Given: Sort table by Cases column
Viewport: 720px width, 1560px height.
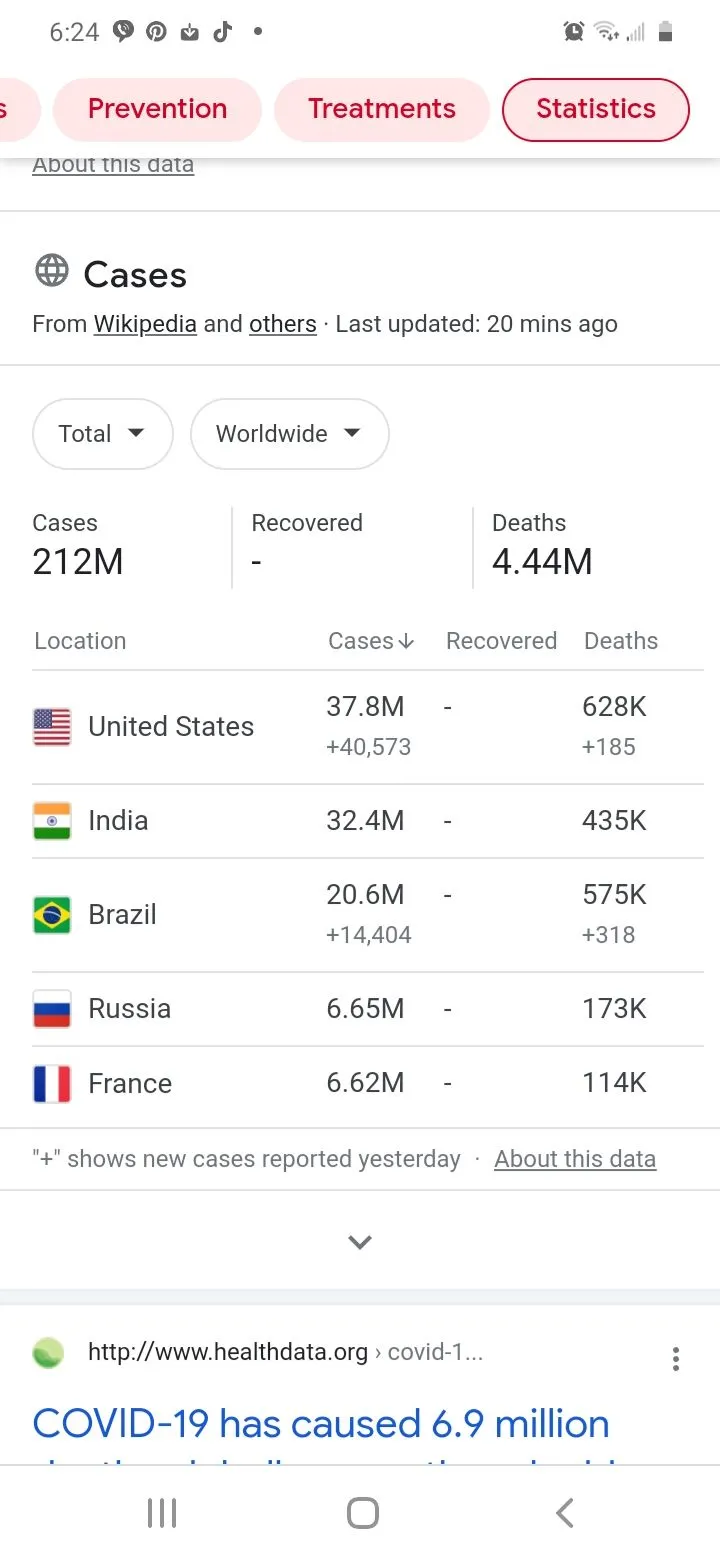Looking at the screenshot, I should click(x=370, y=641).
